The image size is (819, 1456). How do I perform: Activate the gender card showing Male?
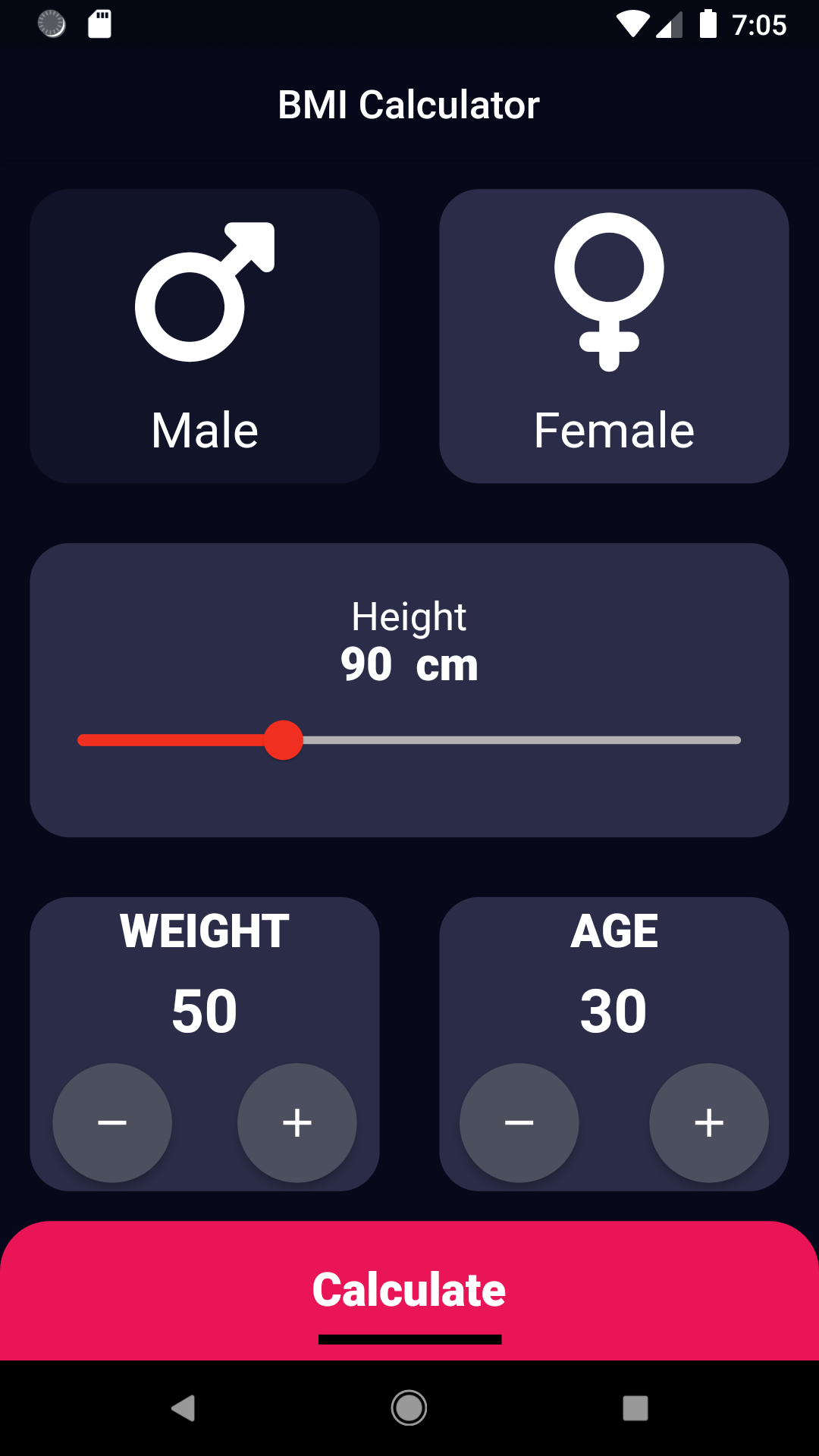pos(203,336)
